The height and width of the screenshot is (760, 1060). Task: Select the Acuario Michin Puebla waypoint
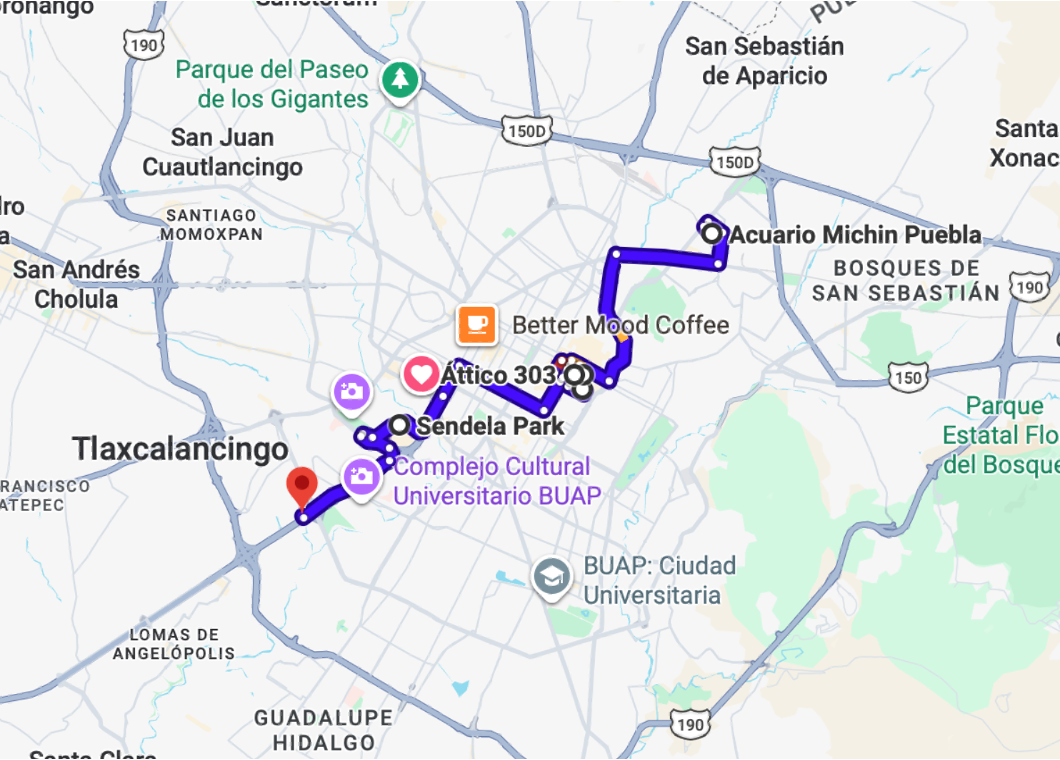[712, 234]
